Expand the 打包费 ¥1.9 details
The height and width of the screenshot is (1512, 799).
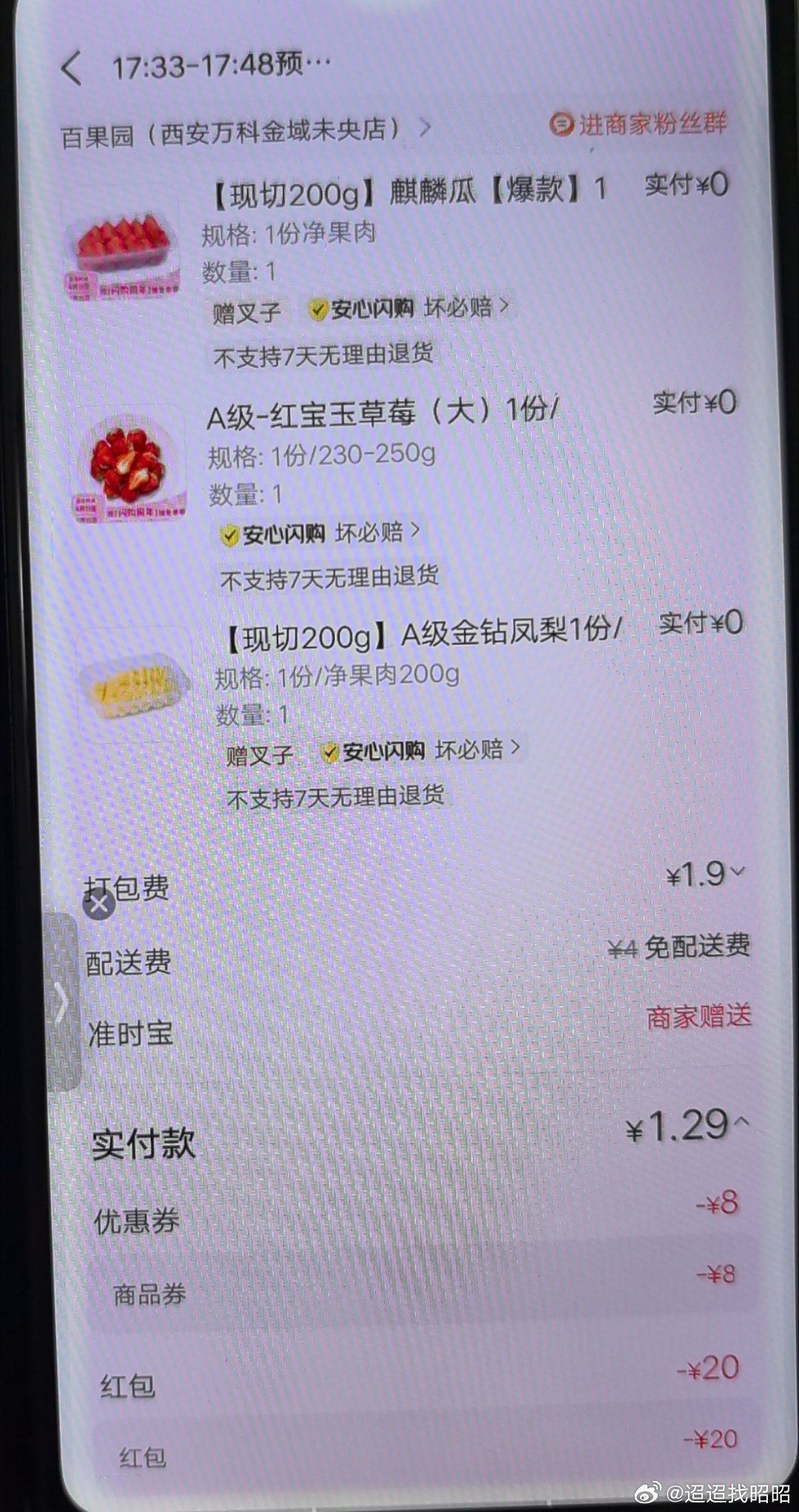tap(705, 876)
